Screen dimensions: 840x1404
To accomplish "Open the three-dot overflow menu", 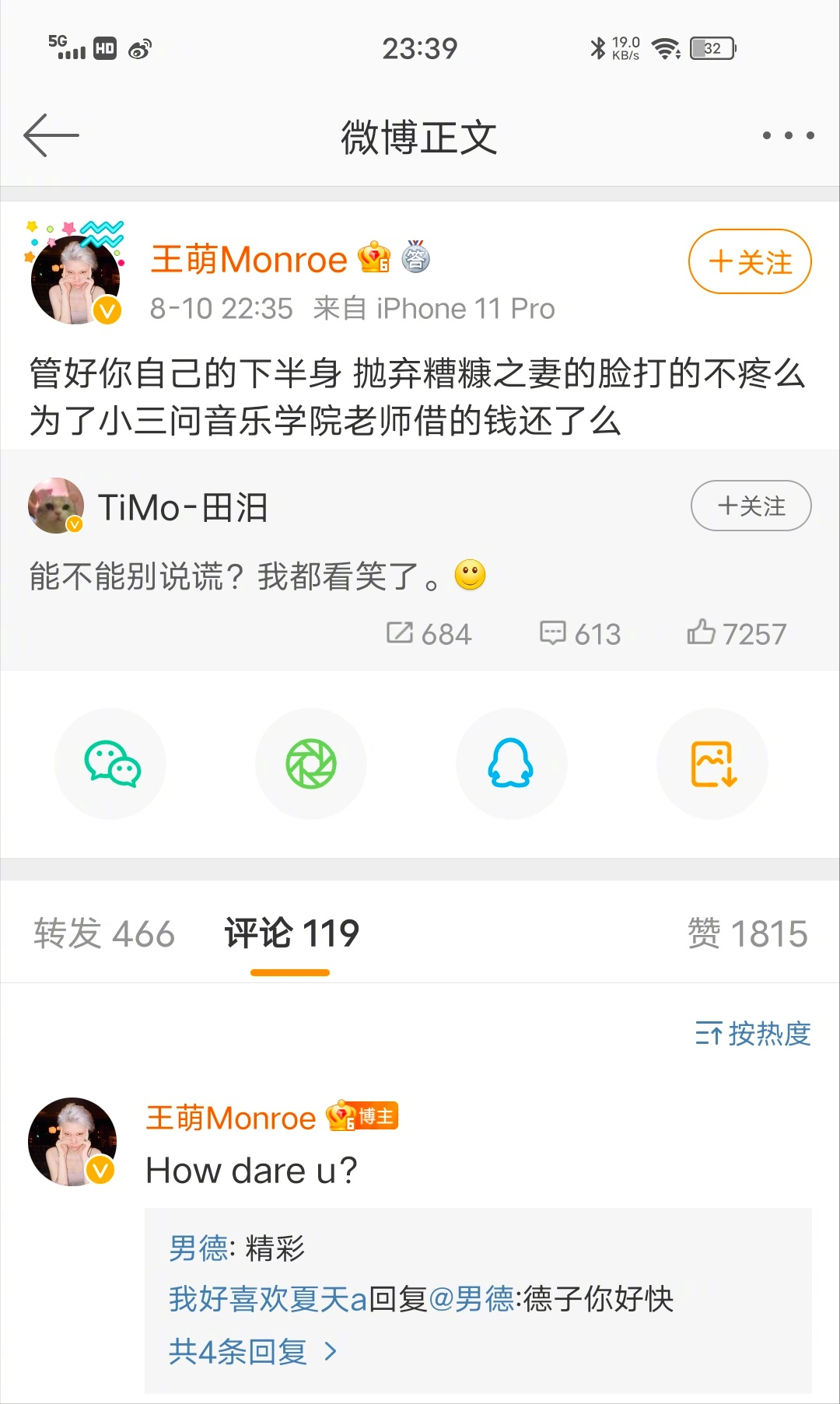I will [x=788, y=135].
